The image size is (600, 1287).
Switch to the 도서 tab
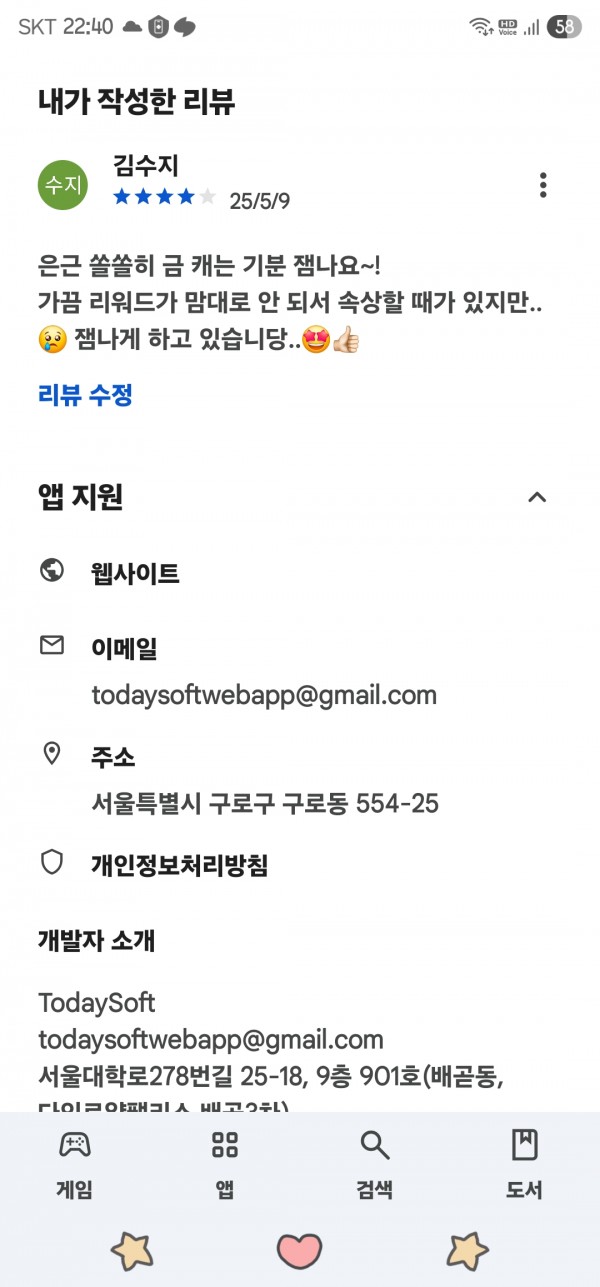524,1166
